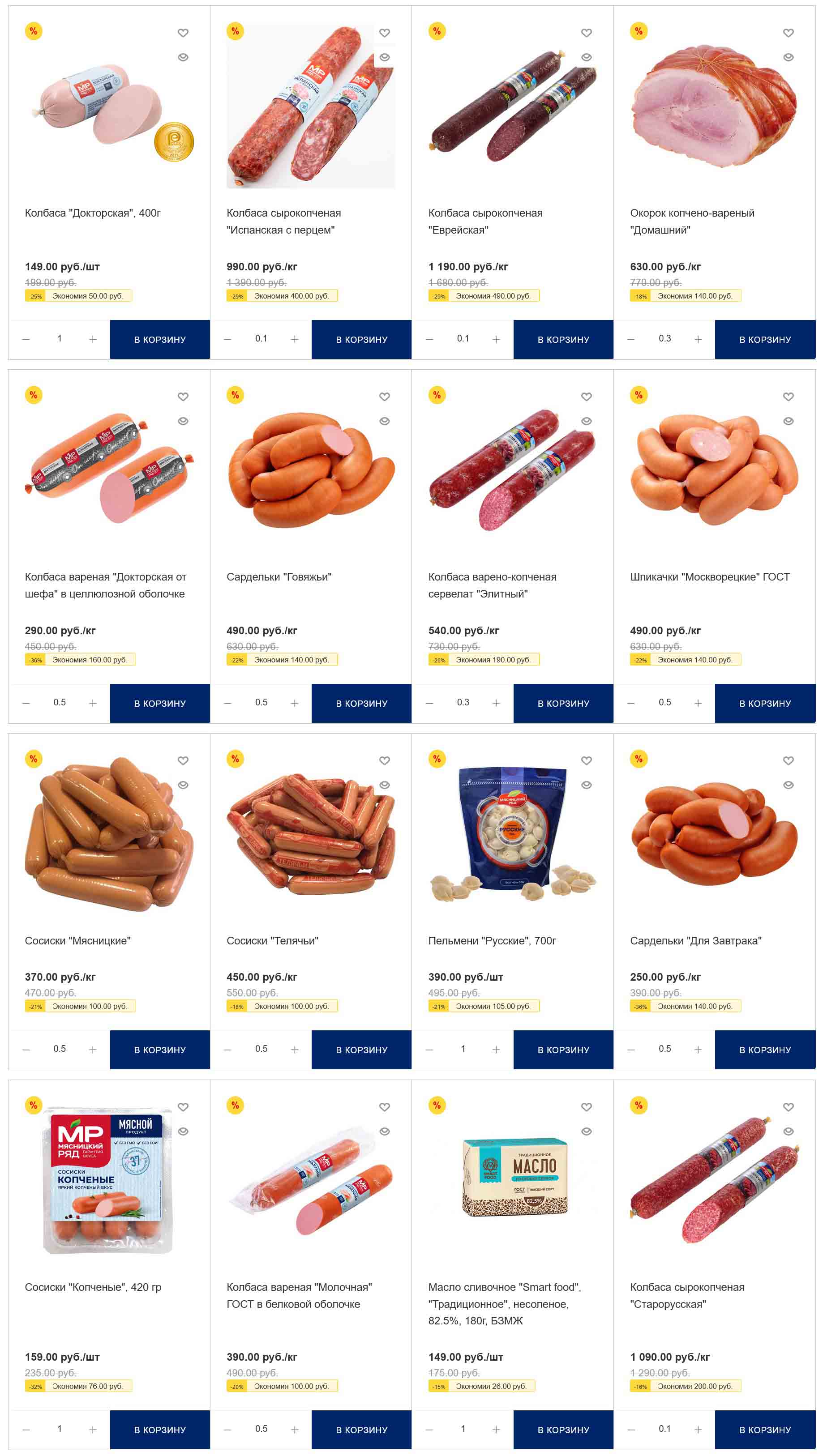The width and height of the screenshot is (823, 1456).
Task: Favorite the "Испанская с перцем" sausage
Action: [x=385, y=33]
